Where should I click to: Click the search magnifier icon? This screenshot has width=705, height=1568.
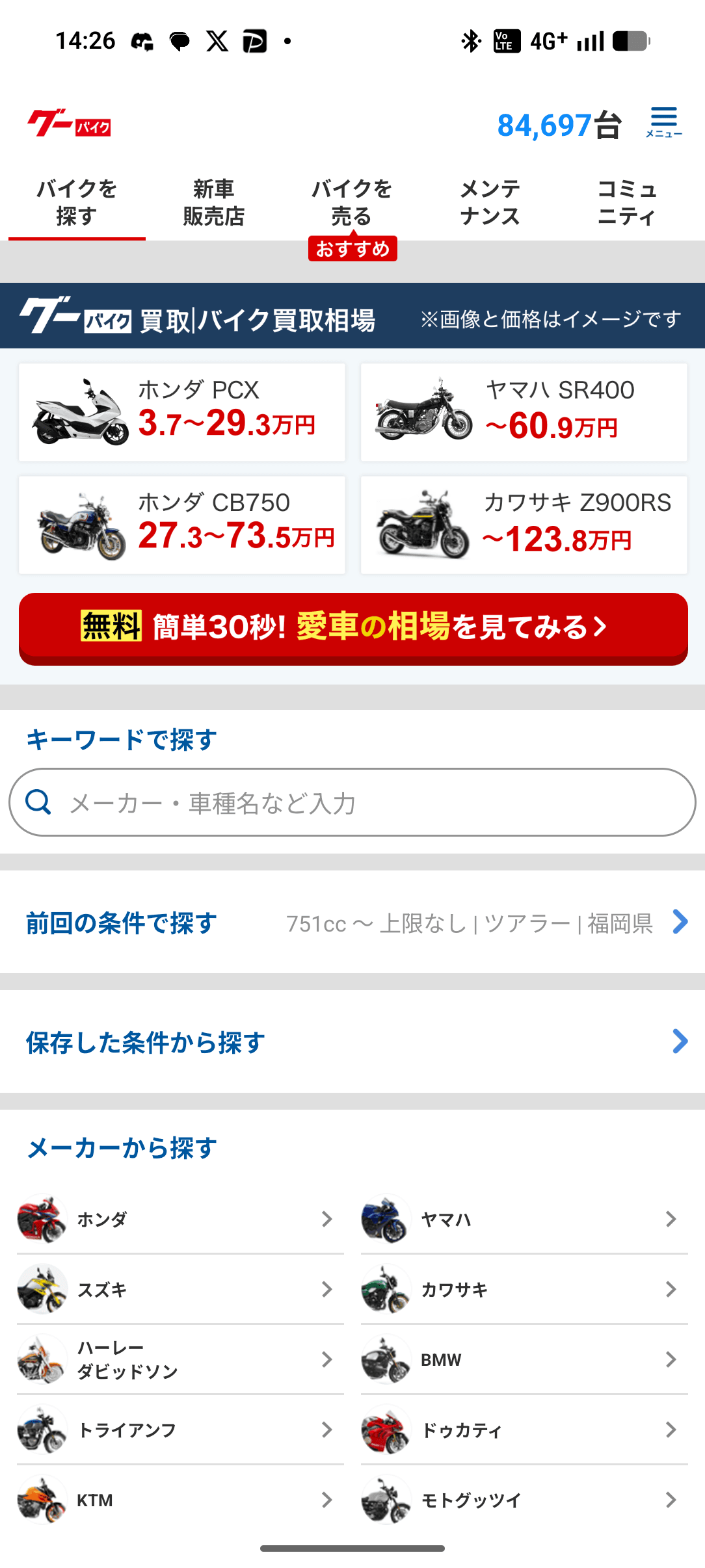point(39,802)
